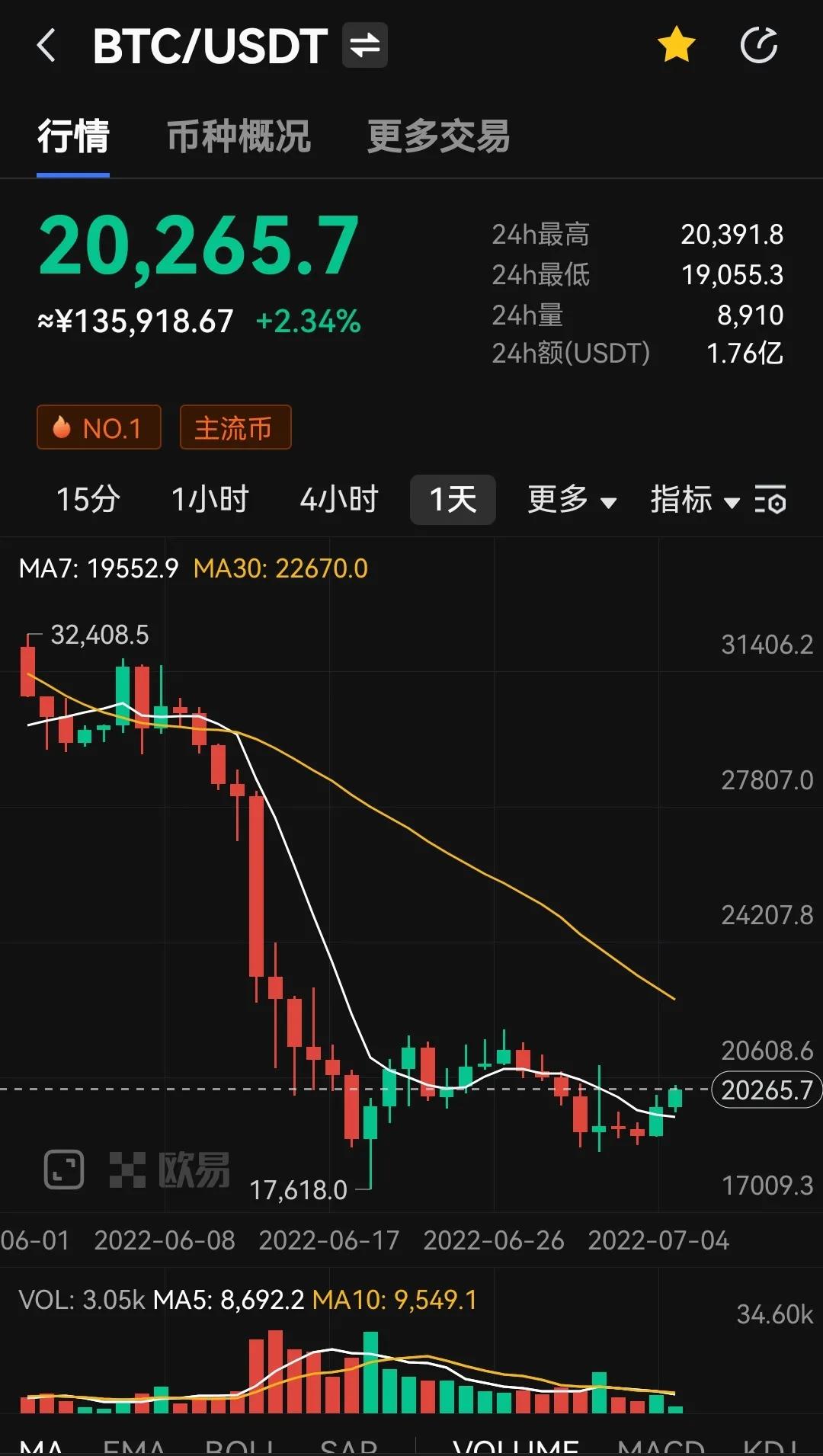This screenshot has height=1456, width=823.
Task: Tap the trading pair switch icon beside BTC/USDT
Action: tap(365, 45)
